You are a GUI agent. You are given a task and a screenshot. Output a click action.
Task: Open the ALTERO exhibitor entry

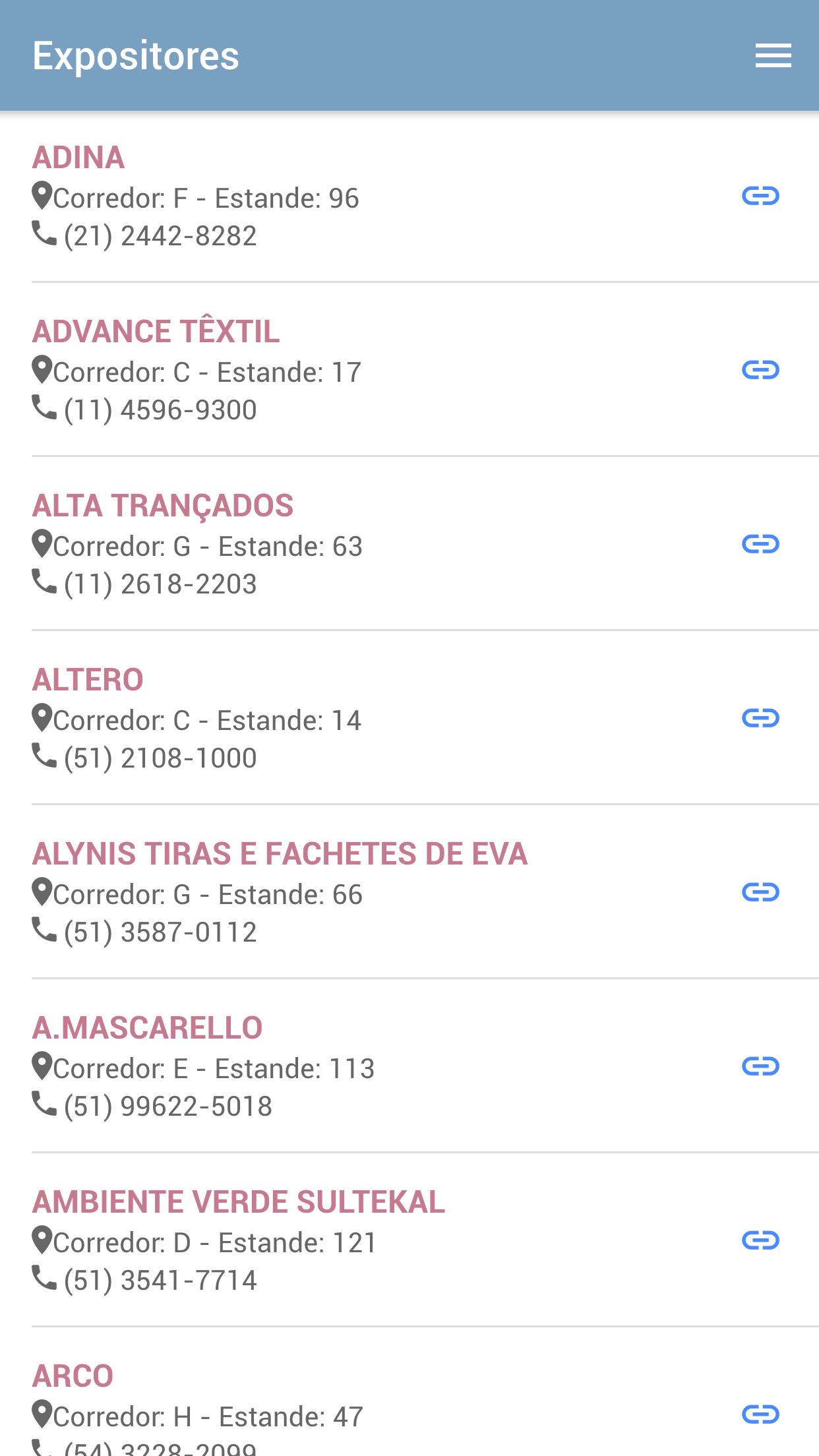409,718
